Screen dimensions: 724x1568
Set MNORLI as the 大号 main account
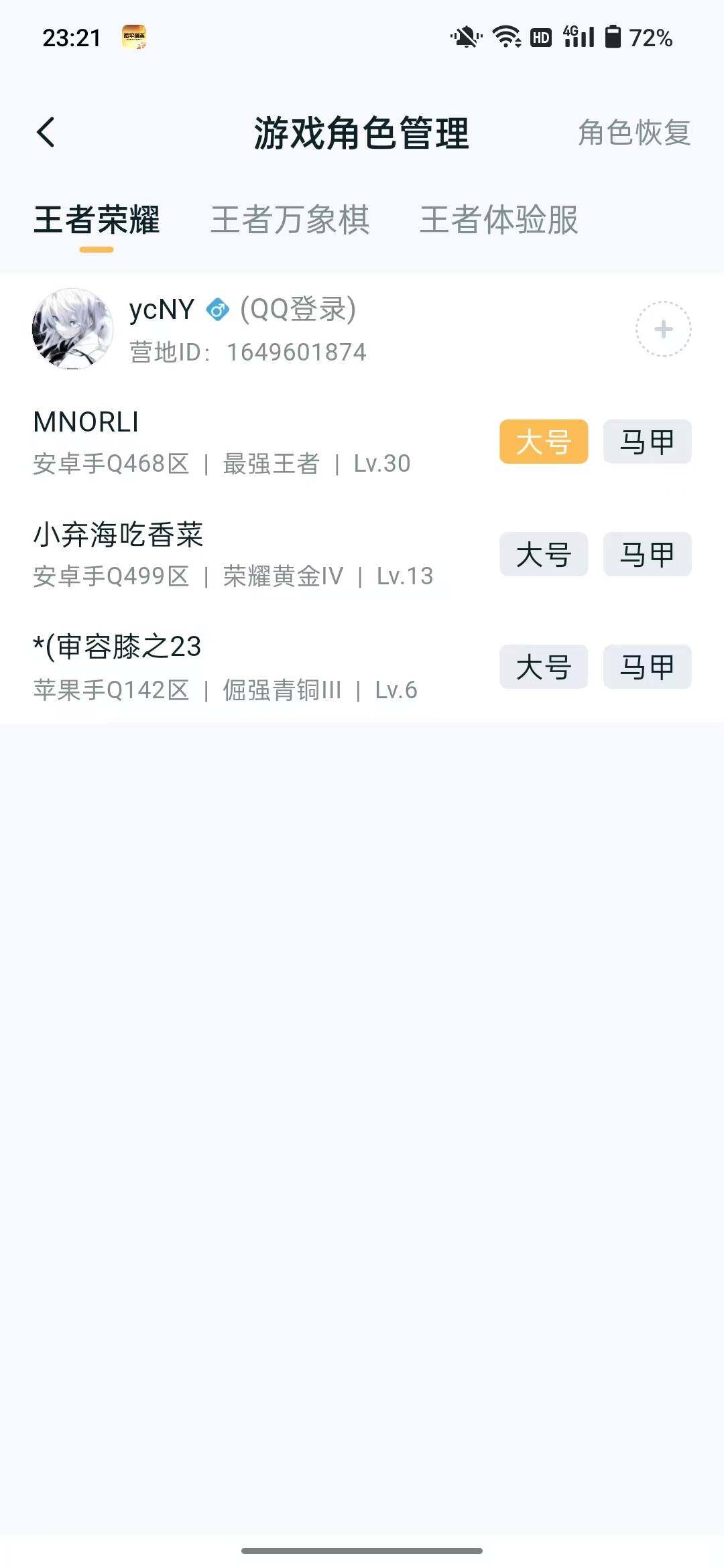pos(542,441)
